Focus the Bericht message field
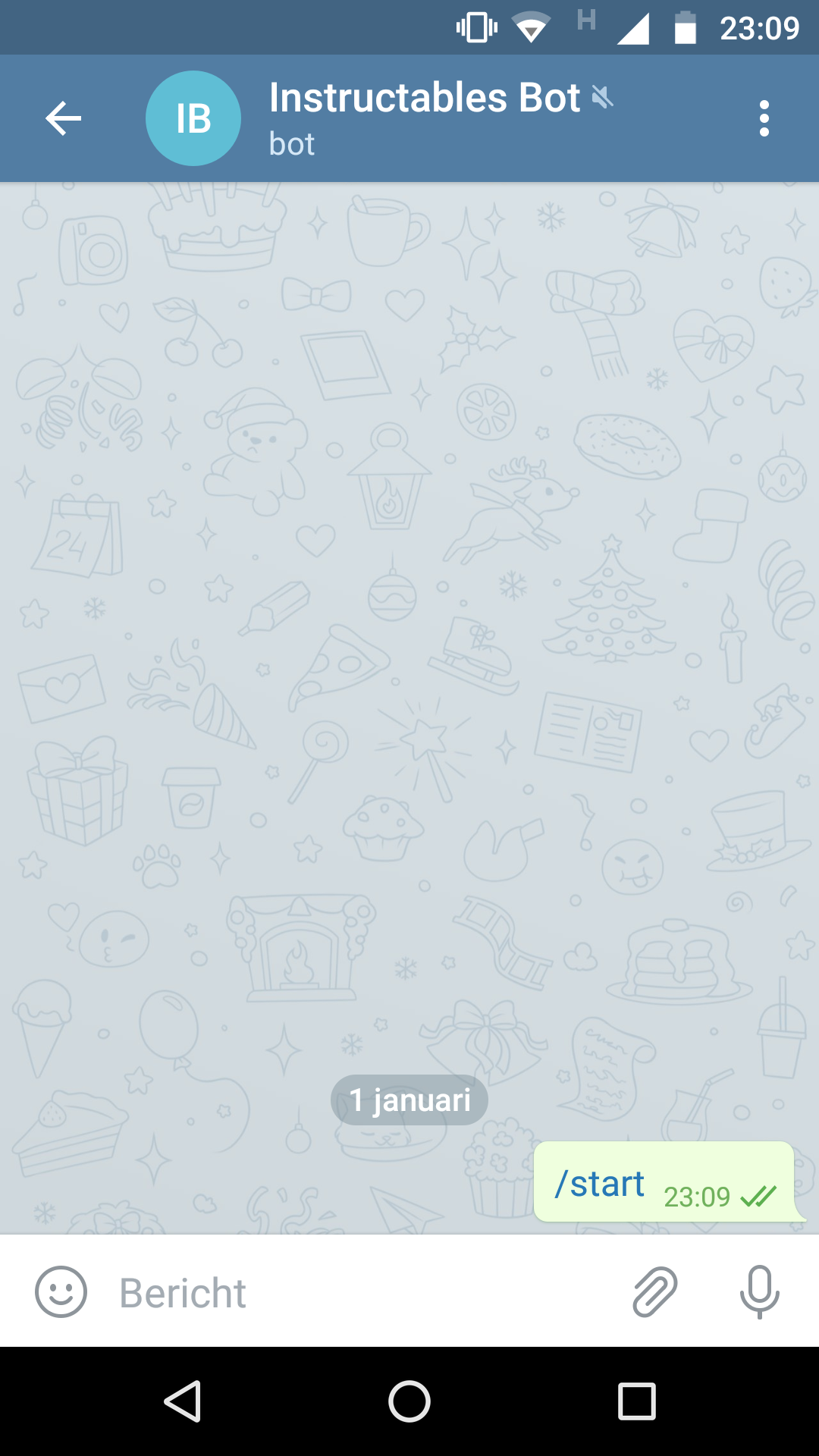The image size is (819, 1456). (x=364, y=1292)
